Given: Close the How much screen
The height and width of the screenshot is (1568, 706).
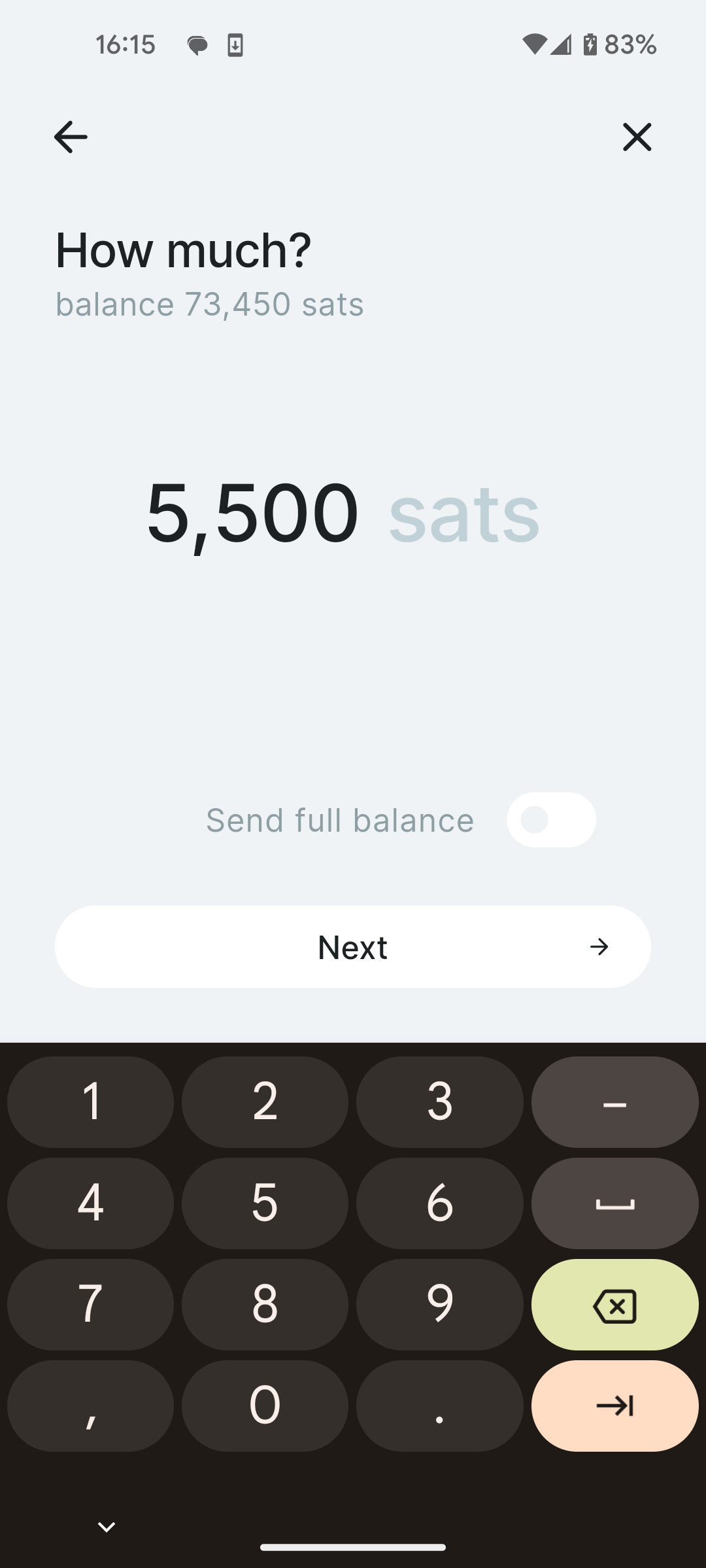Looking at the screenshot, I should 637,137.
